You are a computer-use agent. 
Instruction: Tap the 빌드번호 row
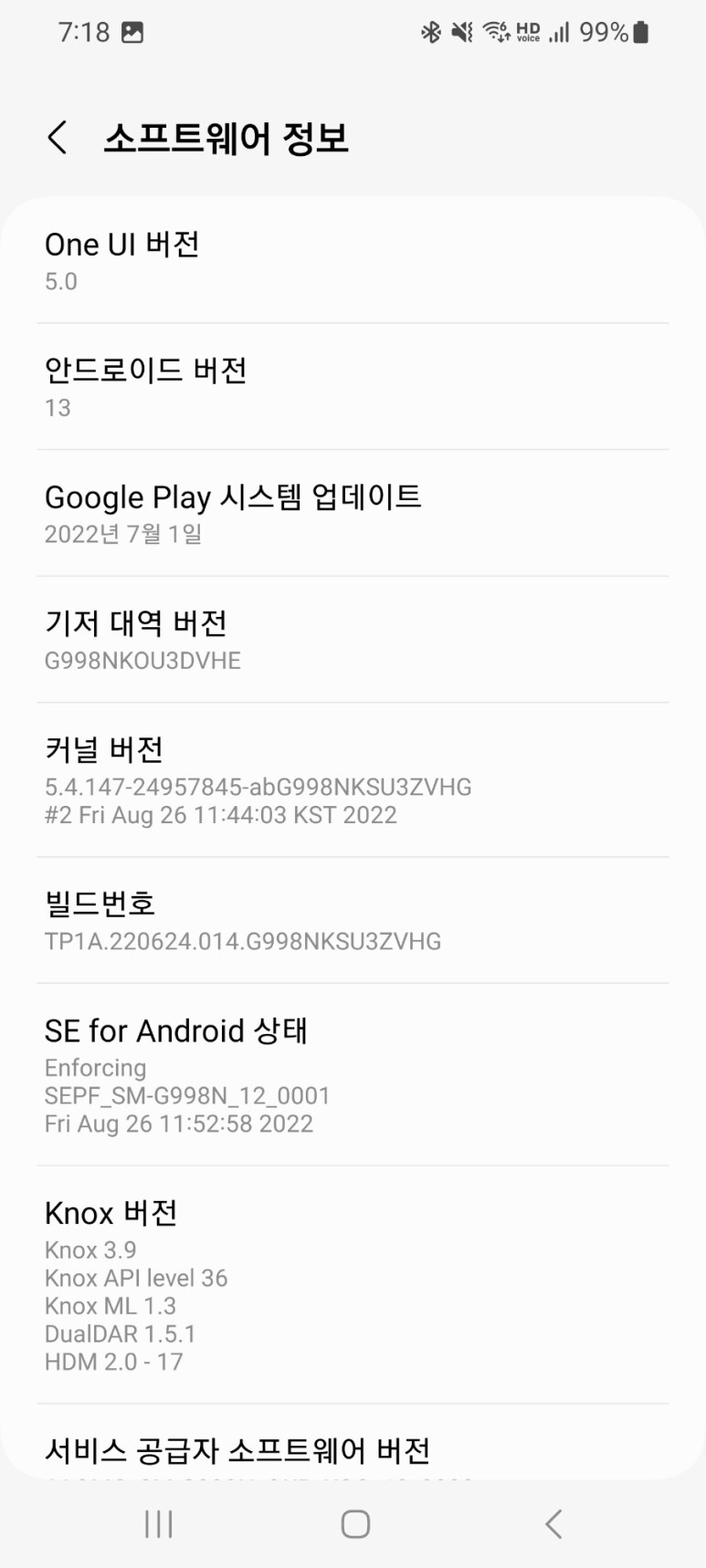[x=353, y=920]
